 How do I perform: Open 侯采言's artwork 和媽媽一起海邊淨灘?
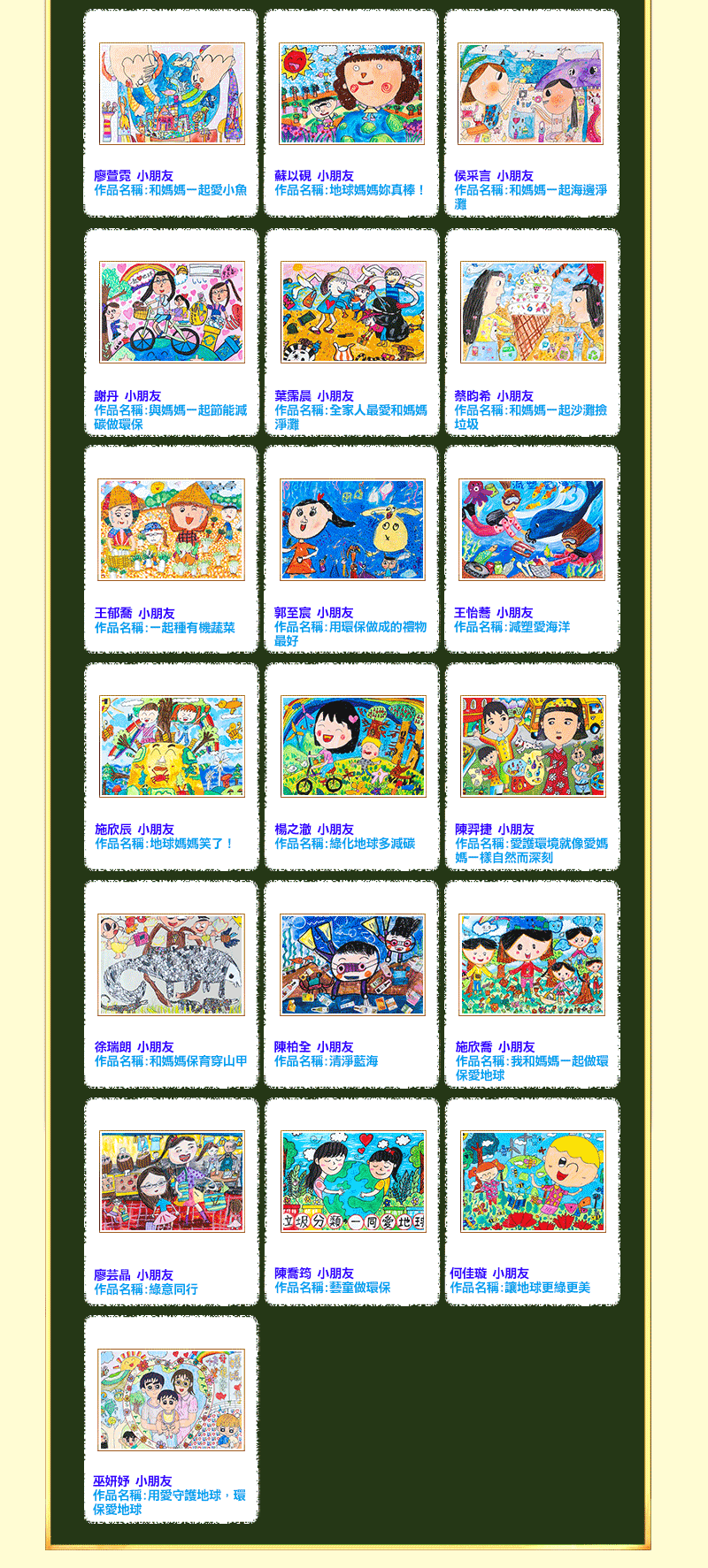coord(531,94)
